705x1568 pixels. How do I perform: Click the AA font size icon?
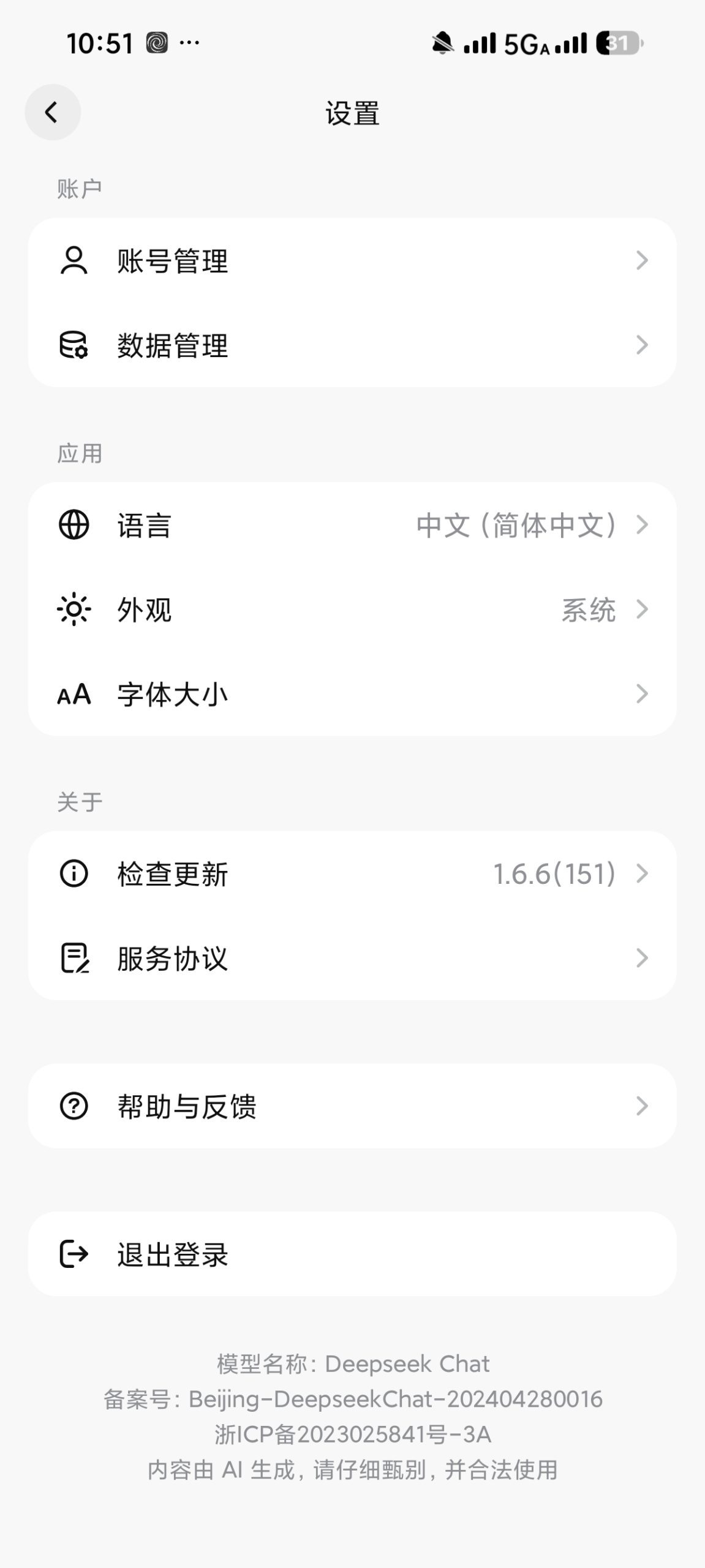point(74,694)
